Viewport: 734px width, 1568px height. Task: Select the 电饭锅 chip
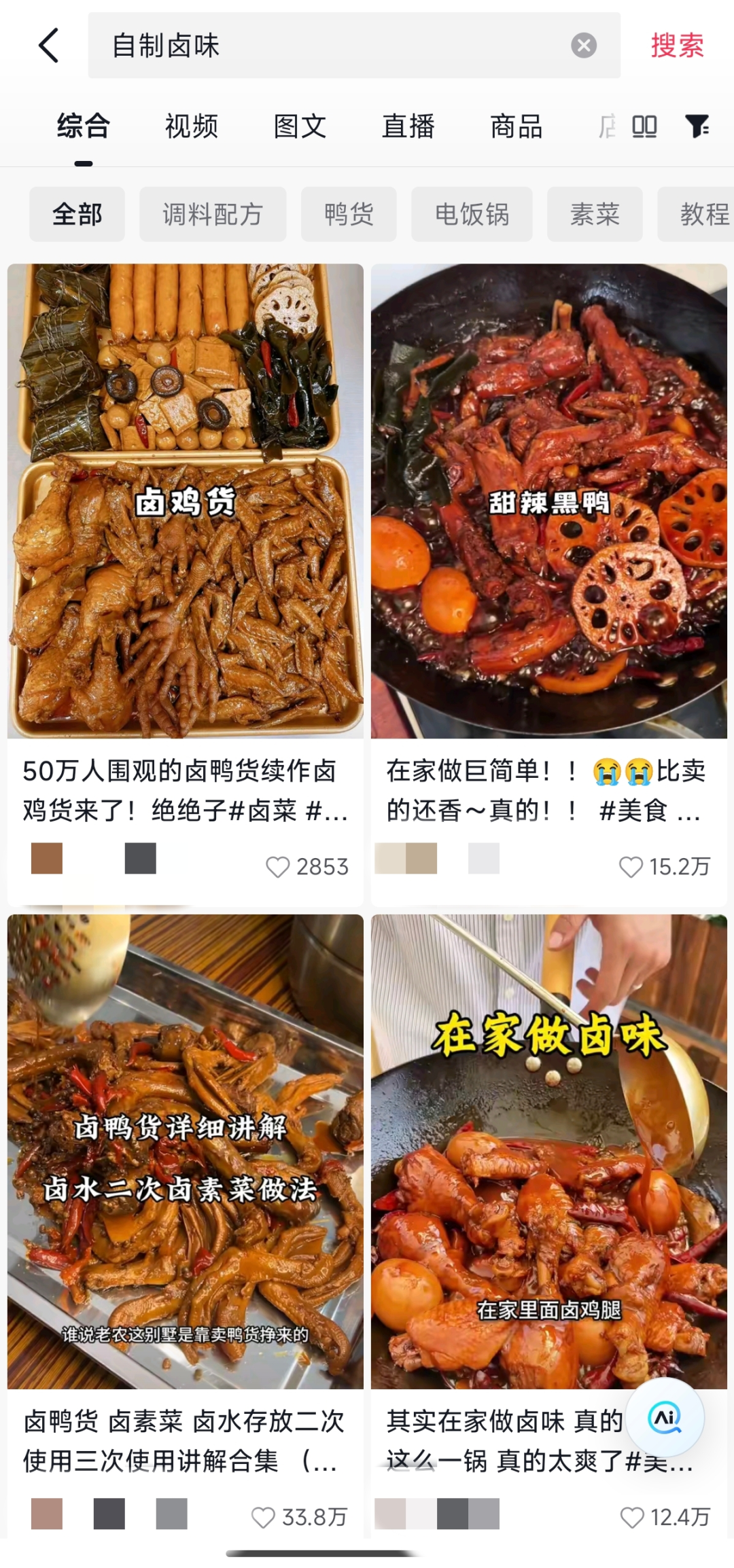[x=472, y=215]
